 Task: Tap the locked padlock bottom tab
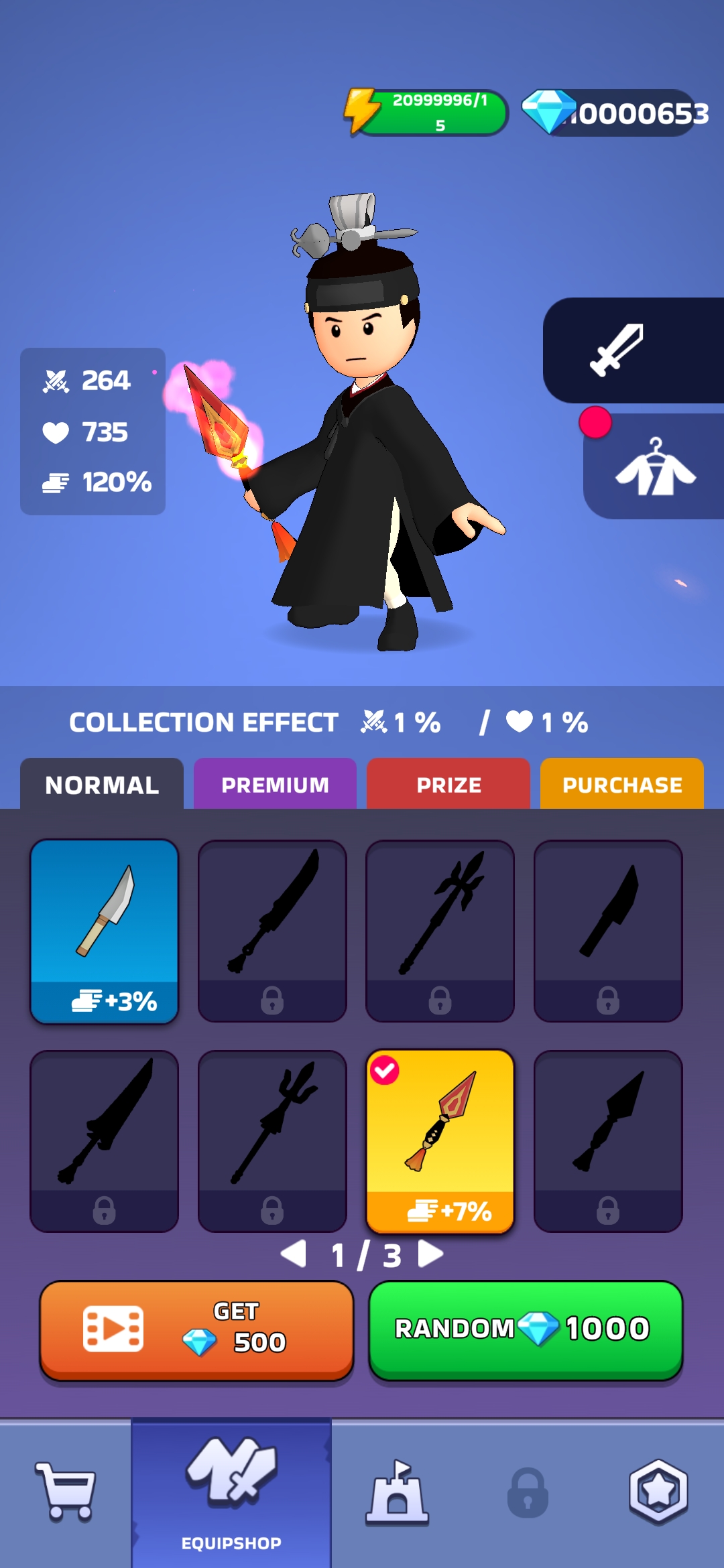[x=528, y=1492]
